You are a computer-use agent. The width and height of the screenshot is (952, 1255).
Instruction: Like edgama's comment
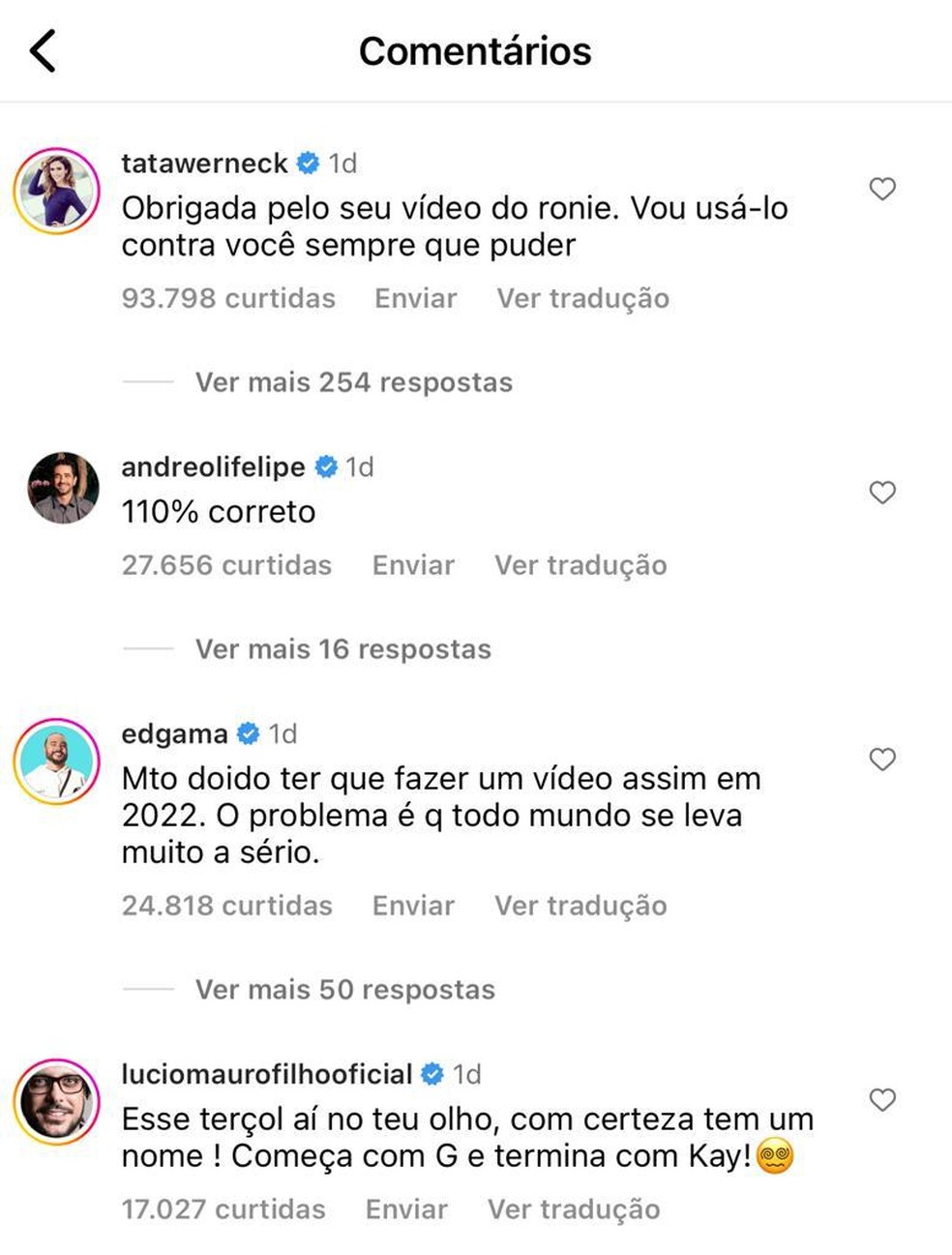[881, 760]
